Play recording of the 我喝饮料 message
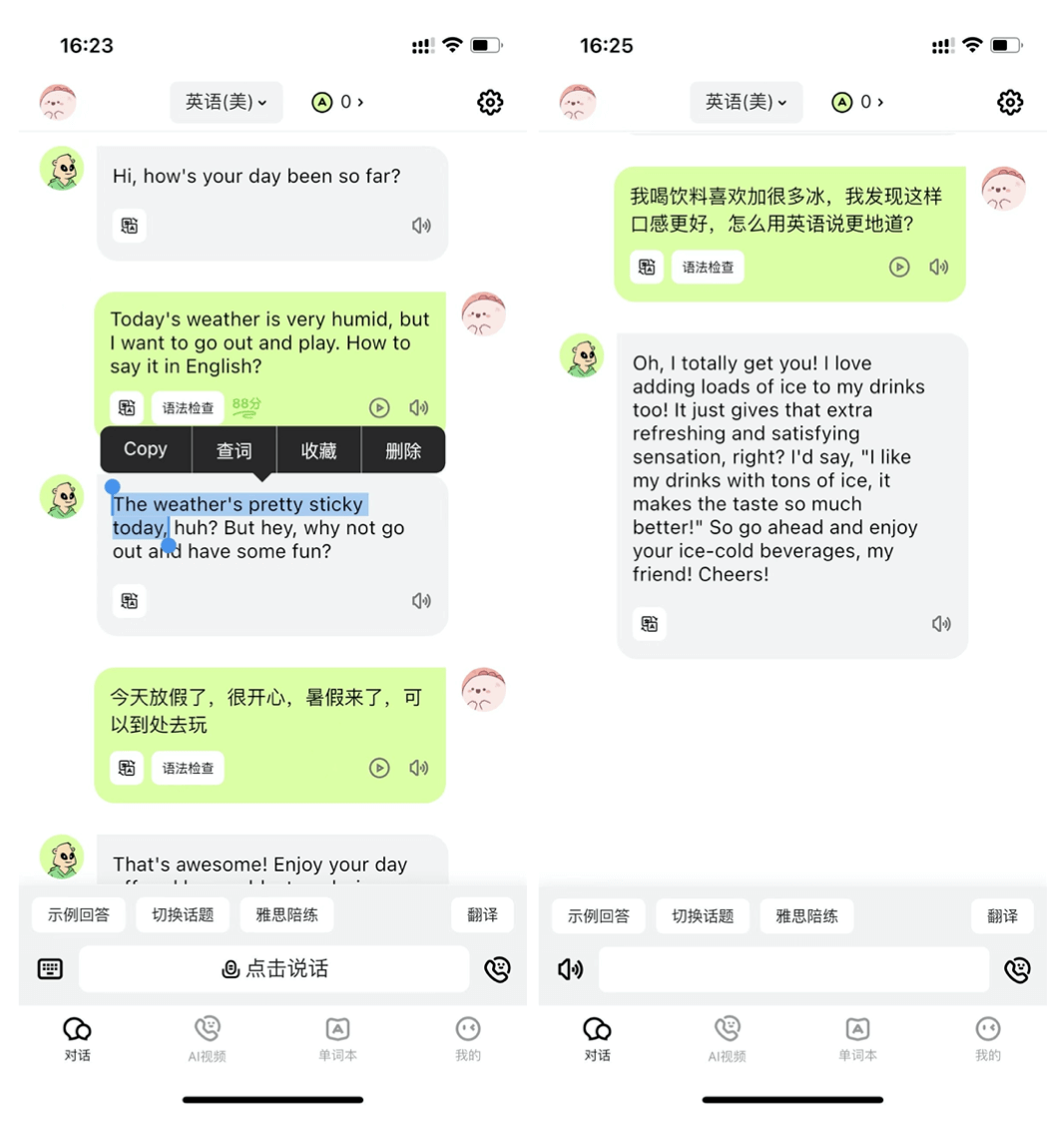This screenshot has width=1064, height=1130. coord(899,268)
